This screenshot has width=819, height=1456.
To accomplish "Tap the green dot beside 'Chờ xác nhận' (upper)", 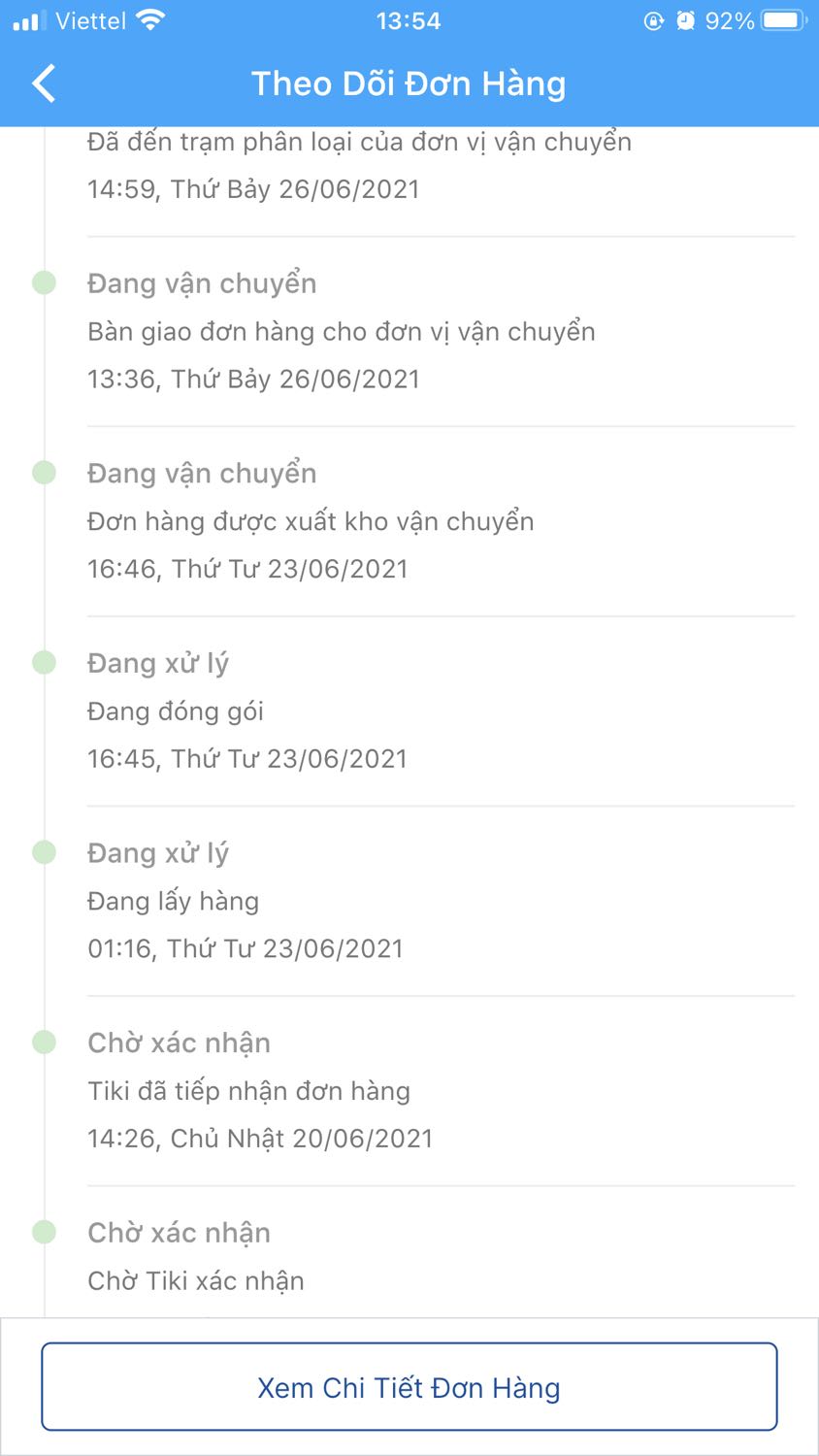I will click(x=44, y=1042).
